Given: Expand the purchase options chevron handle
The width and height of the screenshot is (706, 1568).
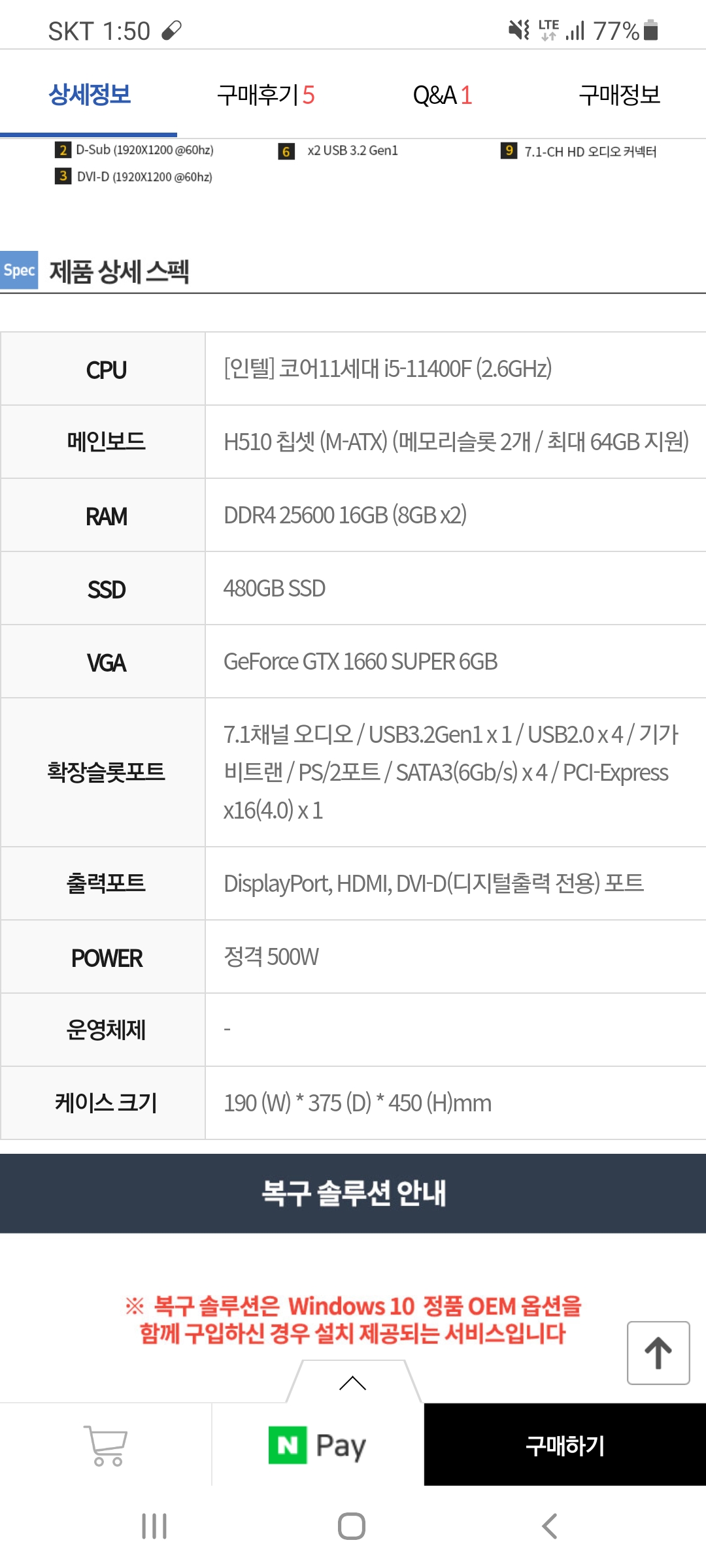Looking at the screenshot, I should point(353,1382).
